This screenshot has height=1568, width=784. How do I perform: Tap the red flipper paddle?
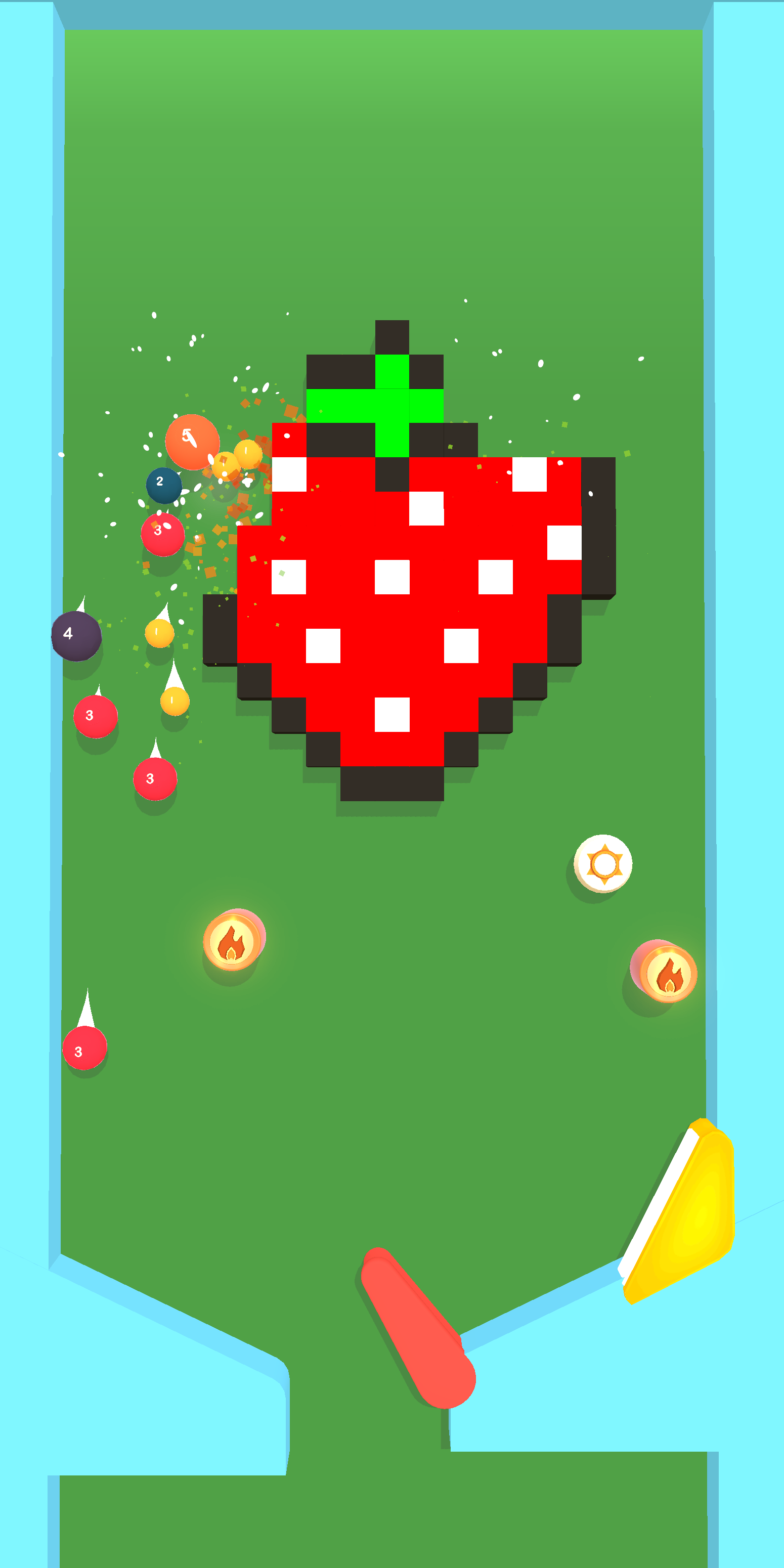click(419, 1330)
